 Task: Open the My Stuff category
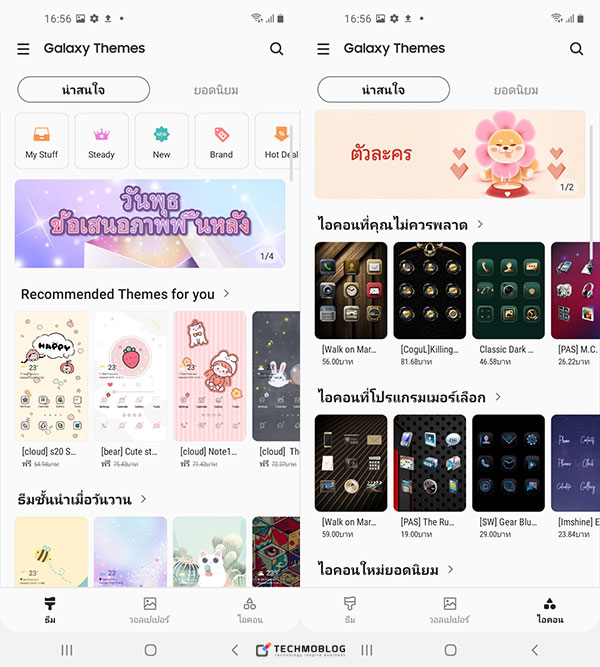pos(42,141)
